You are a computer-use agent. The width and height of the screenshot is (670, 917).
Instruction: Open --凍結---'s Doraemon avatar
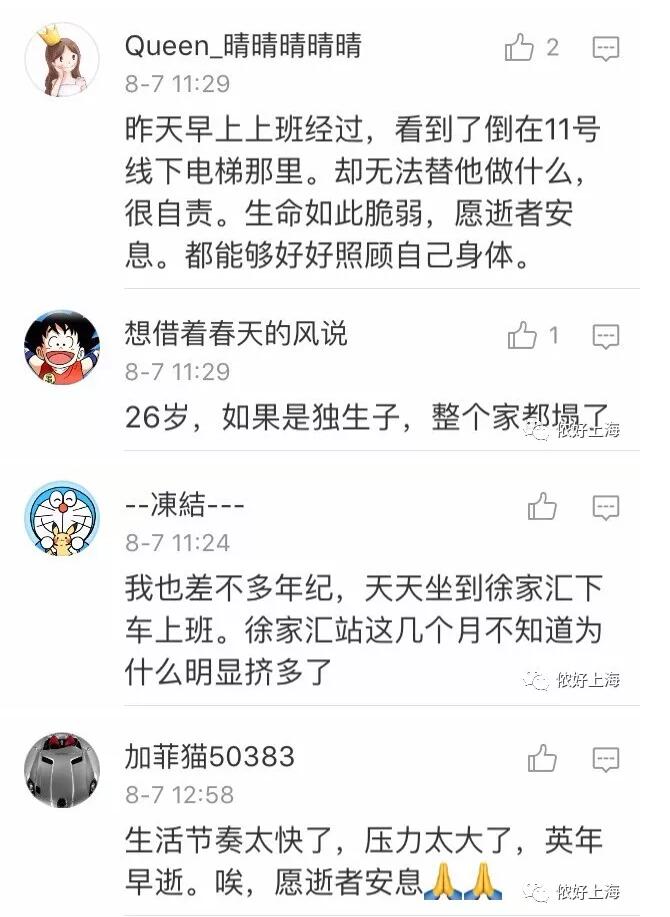click(x=61, y=519)
